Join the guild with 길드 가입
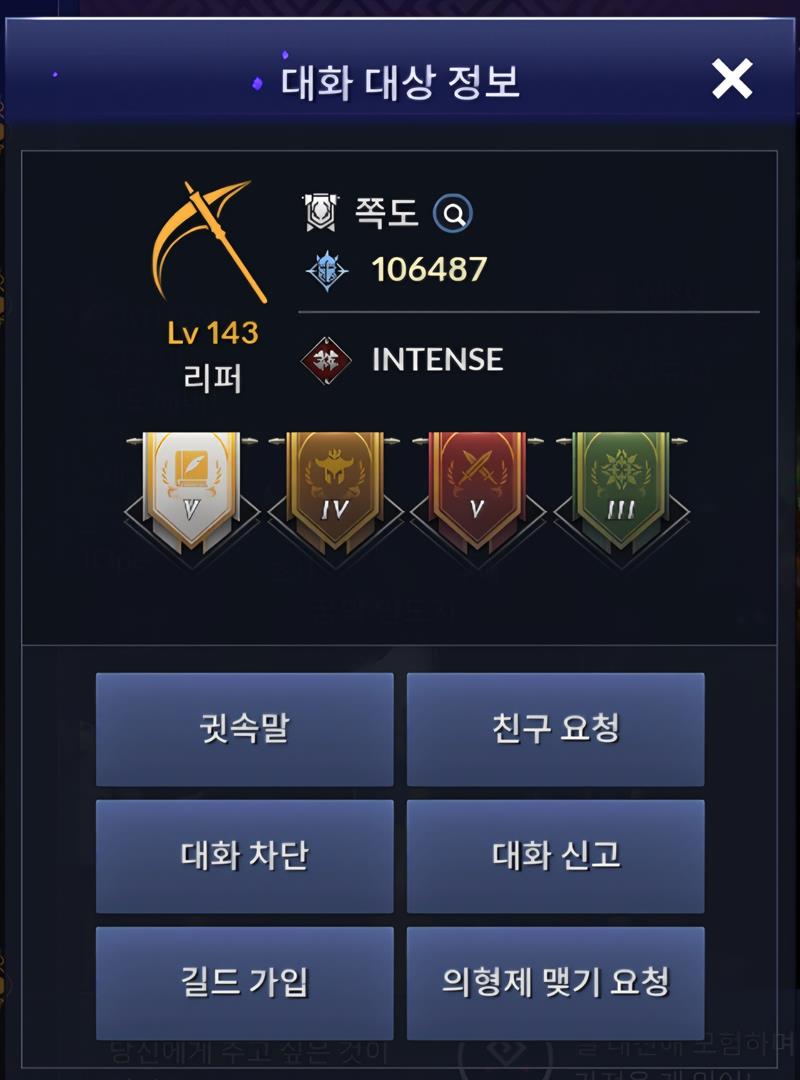Viewport: 800px width, 1080px height. pyautogui.click(x=244, y=982)
